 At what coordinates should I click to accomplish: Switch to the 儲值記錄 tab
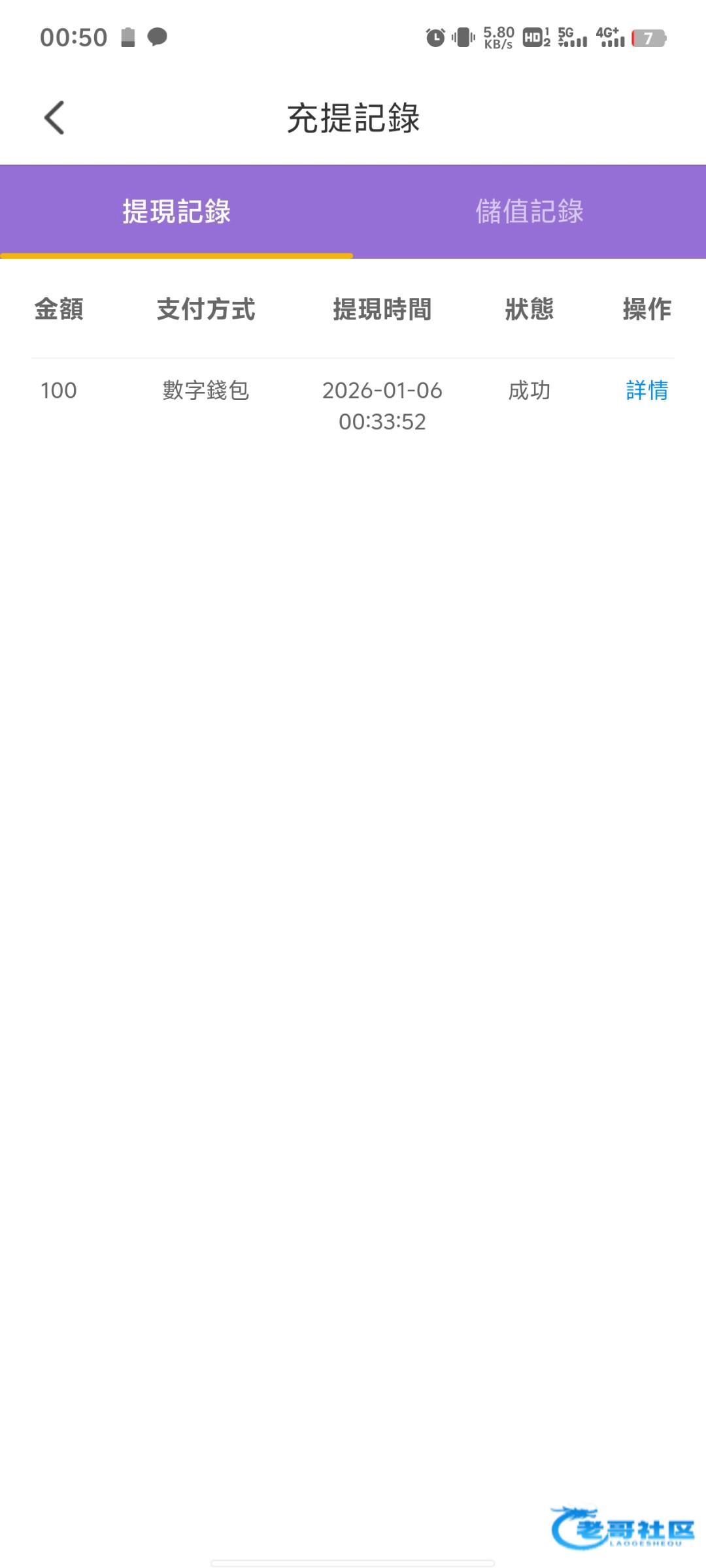529,211
